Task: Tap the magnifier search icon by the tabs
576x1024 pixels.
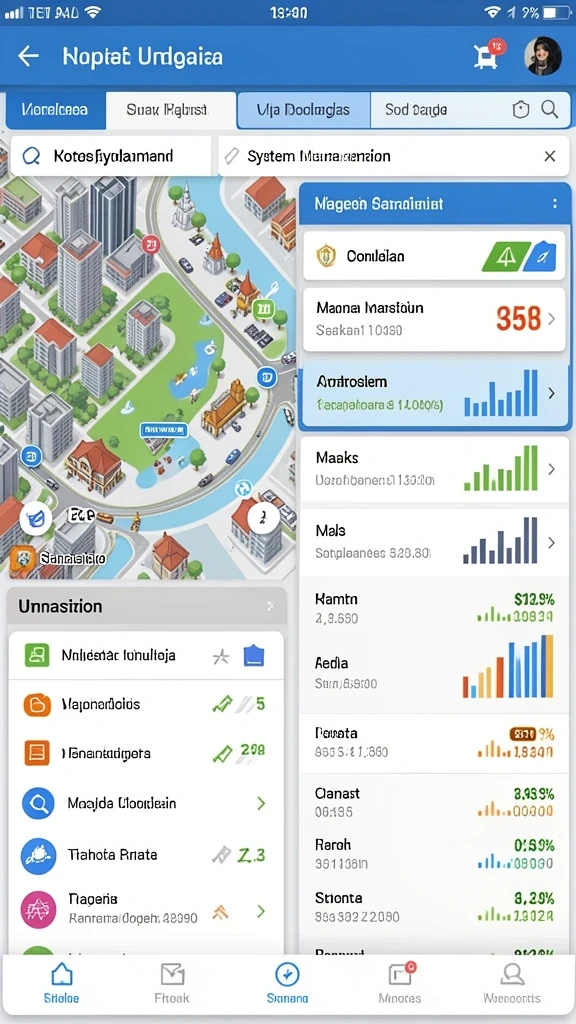Action: pos(550,110)
